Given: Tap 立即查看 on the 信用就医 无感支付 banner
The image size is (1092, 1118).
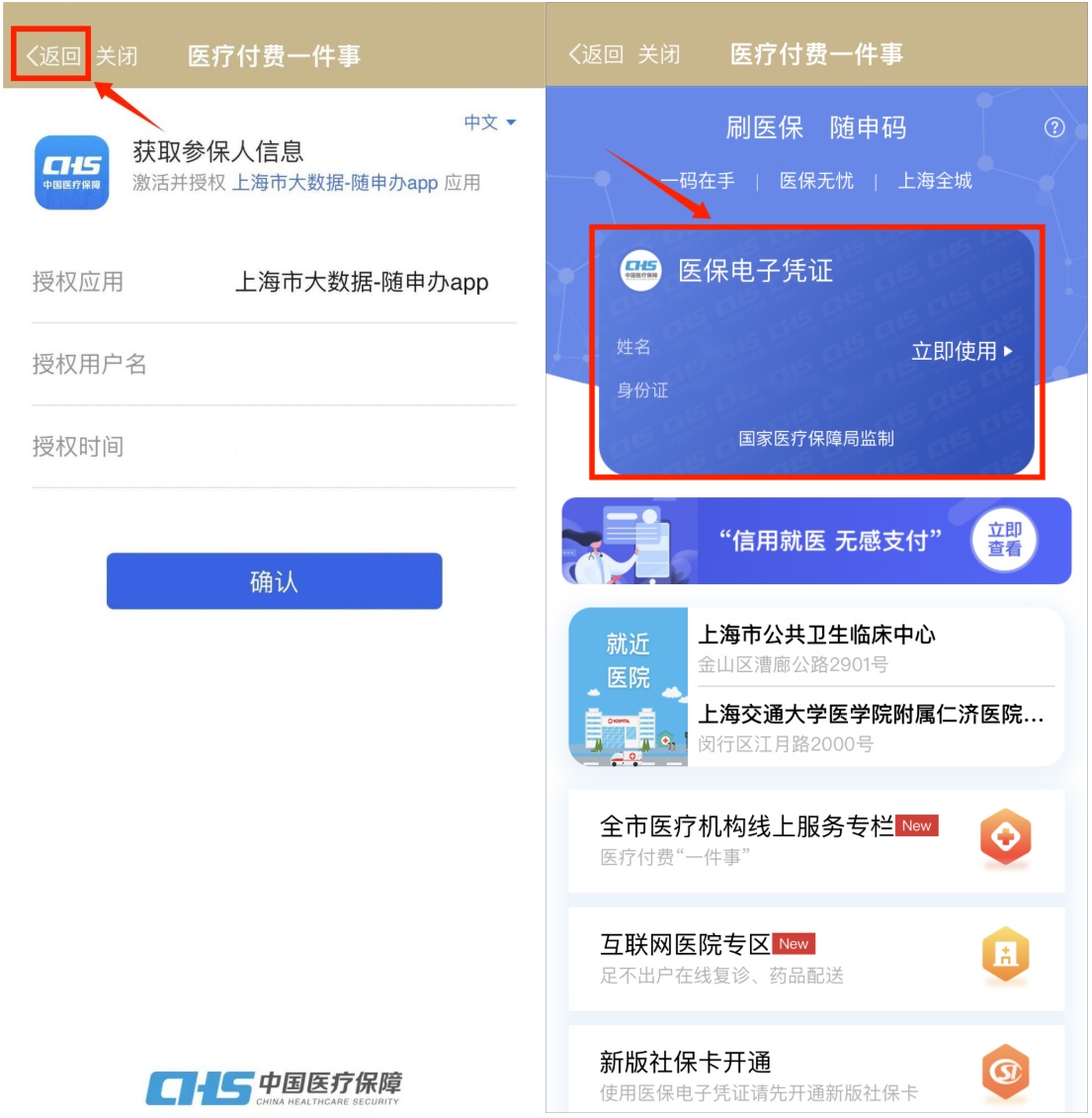Looking at the screenshot, I should pyautogui.click(x=1004, y=539).
